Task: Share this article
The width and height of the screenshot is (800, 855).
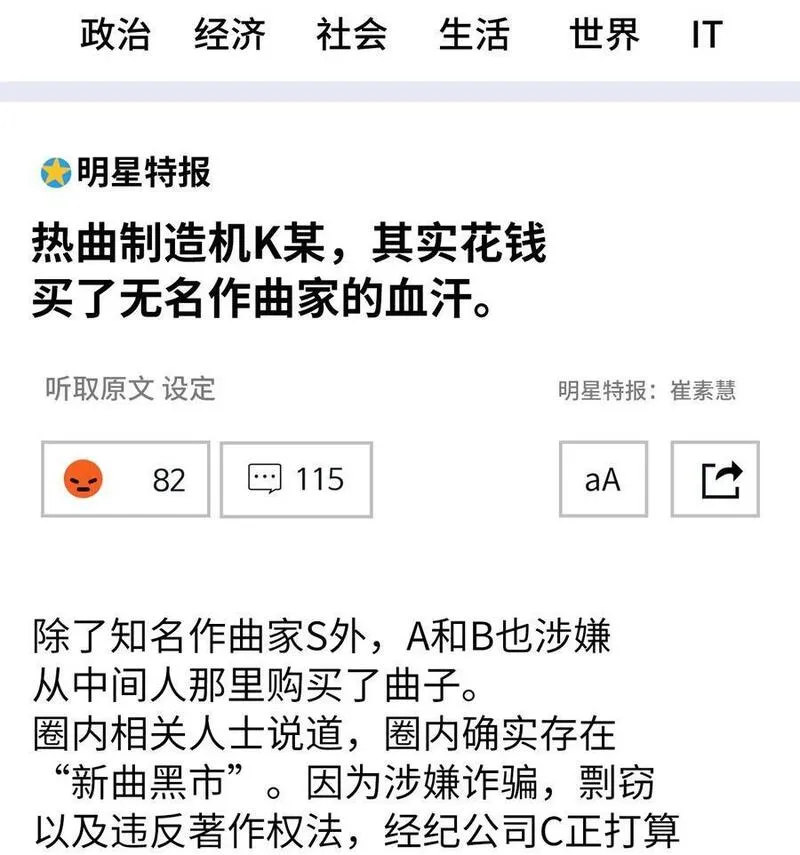Action: click(x=715, y=479)
